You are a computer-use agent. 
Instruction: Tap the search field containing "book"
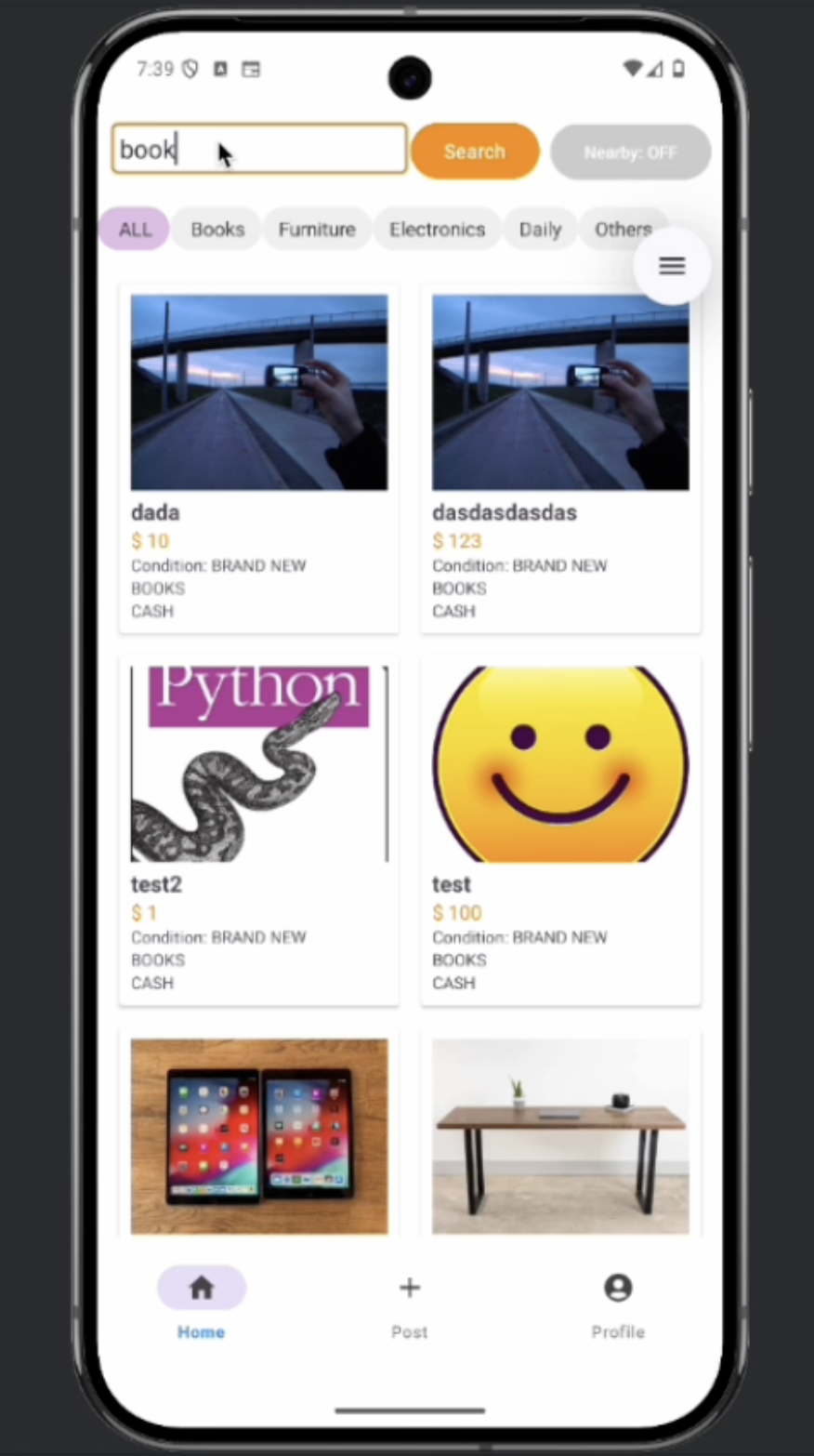tap(258, 150)
